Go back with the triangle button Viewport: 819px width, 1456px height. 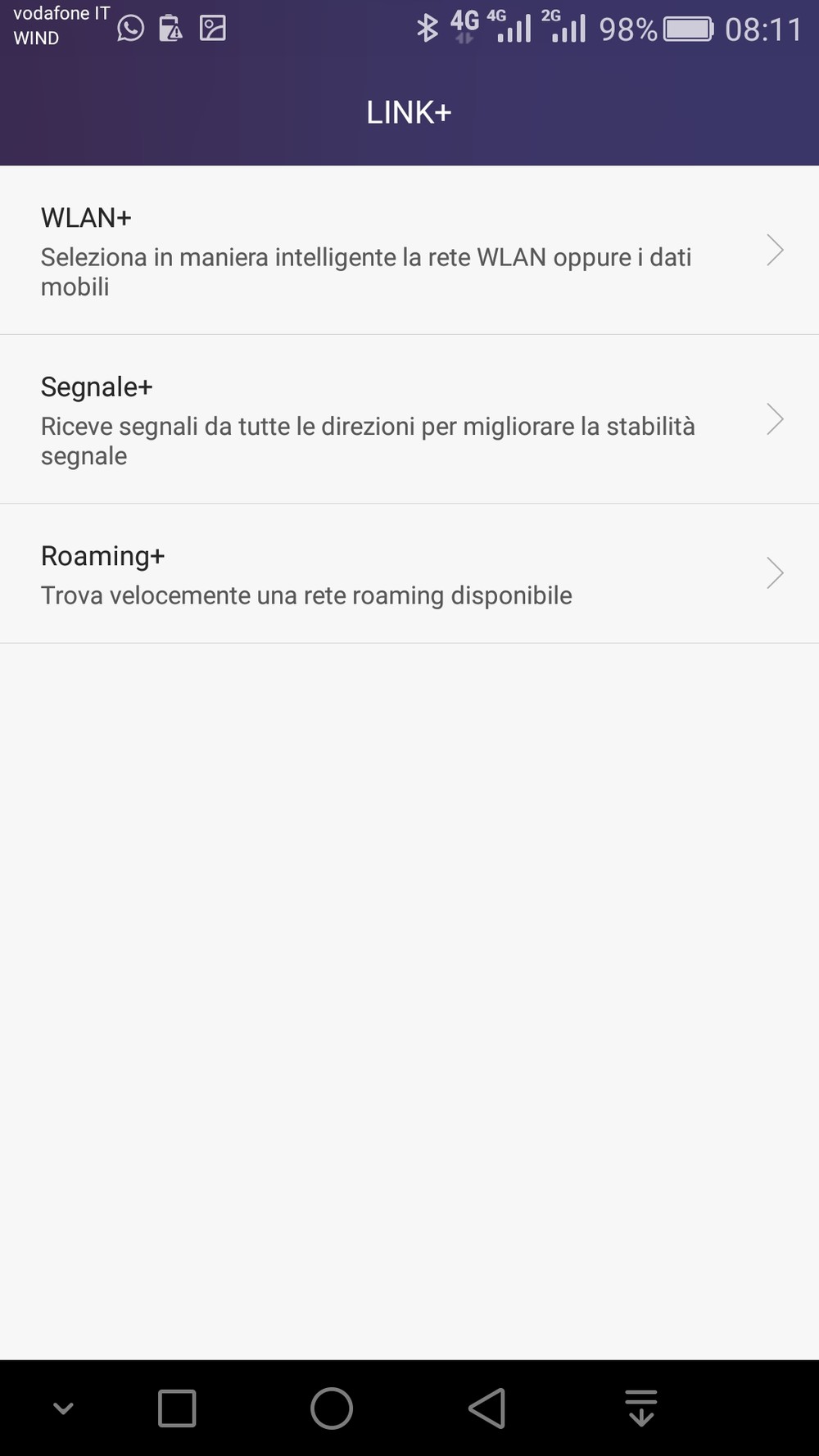[x=486, y=1409]
